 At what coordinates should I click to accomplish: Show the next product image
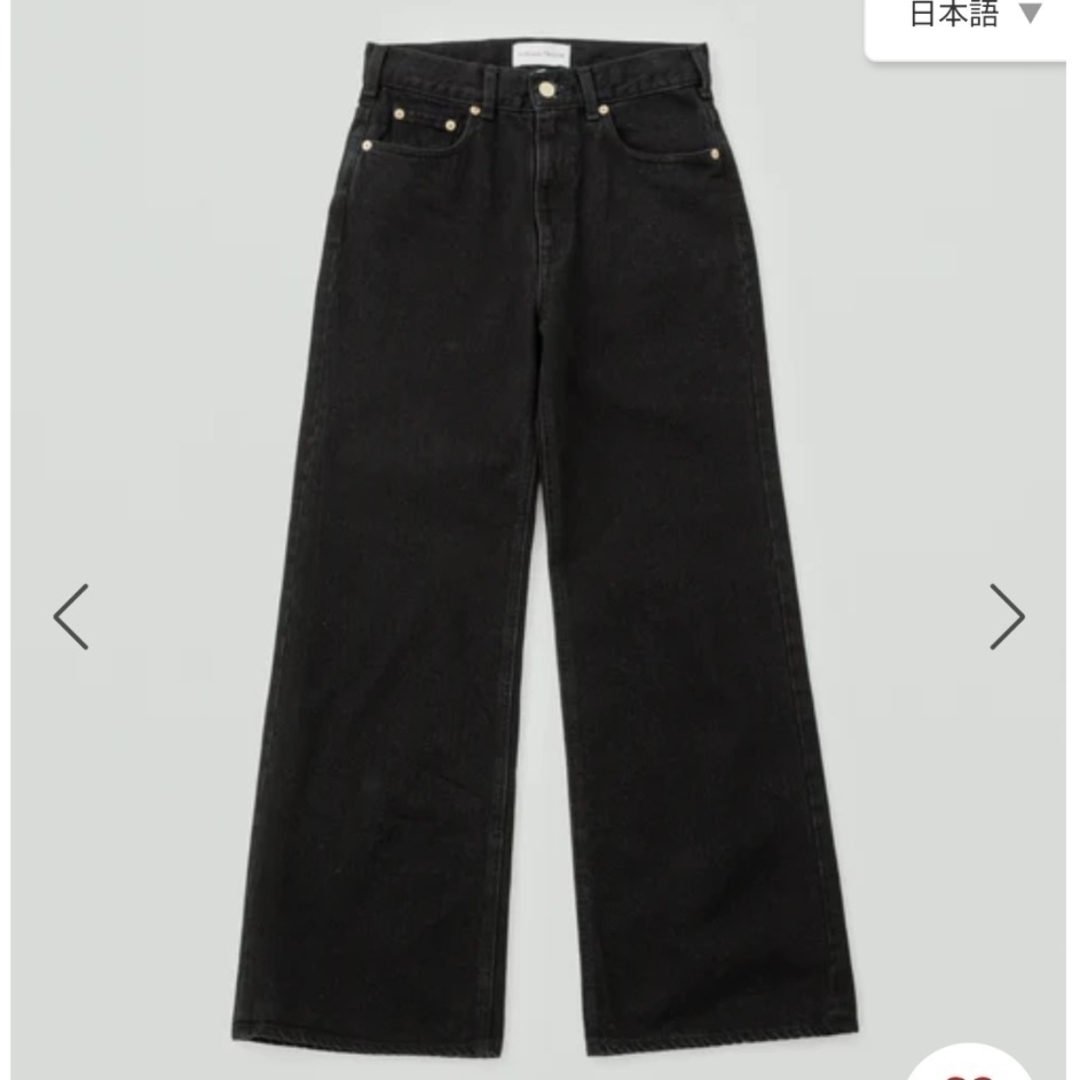tap(1007, 616)
